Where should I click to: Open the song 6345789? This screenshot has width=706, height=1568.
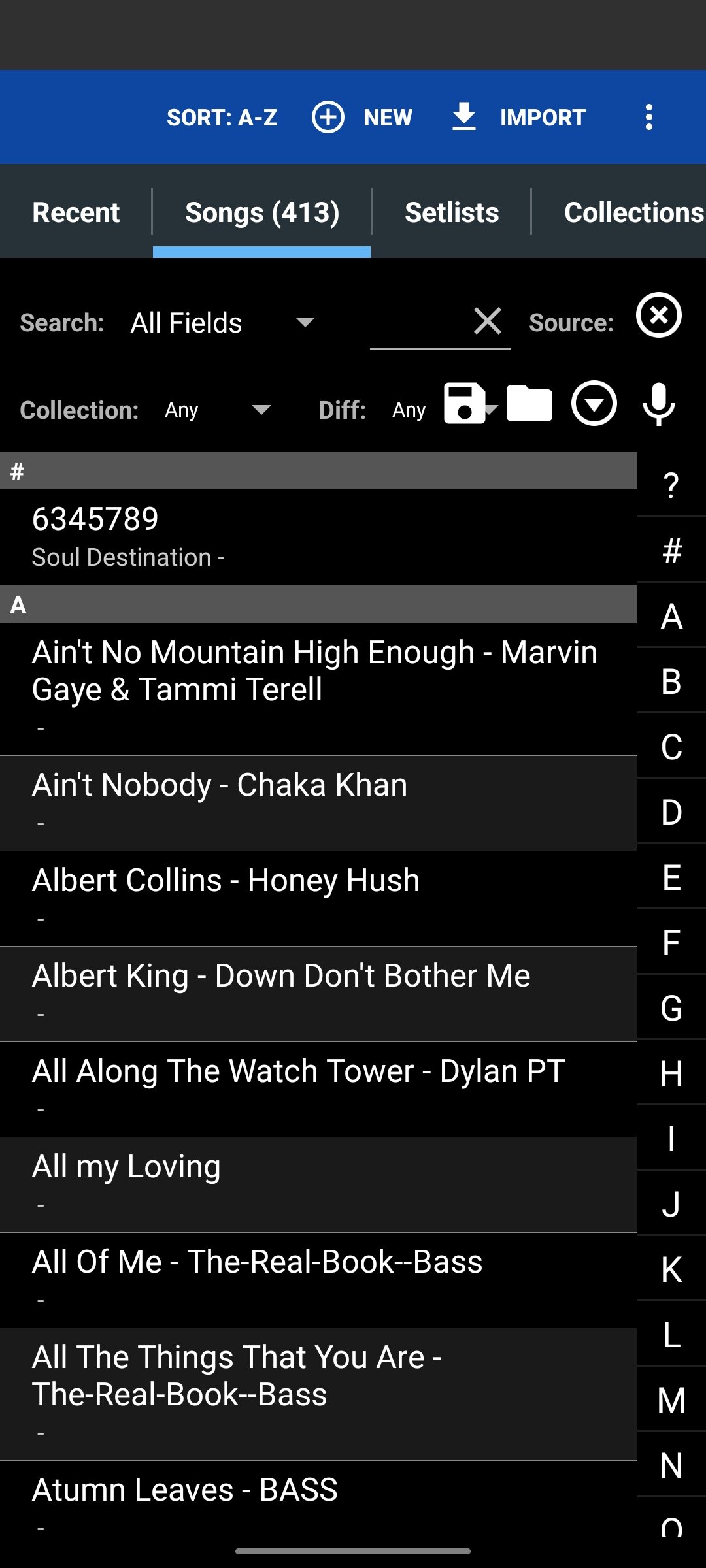[x=318, y=537]
